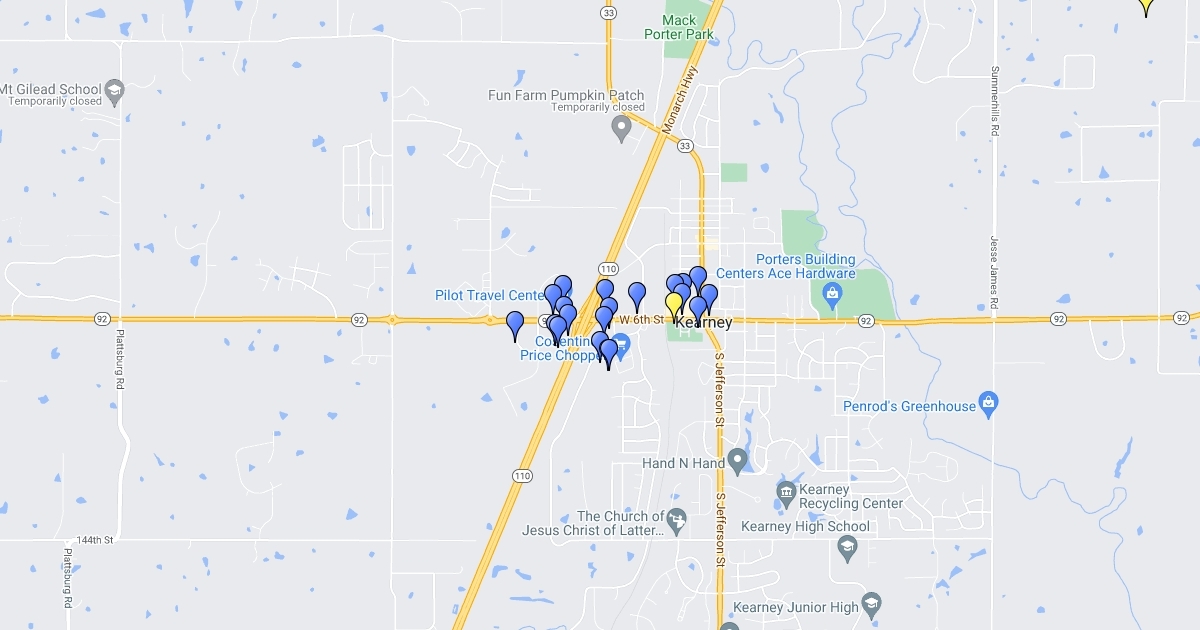Select Fun Farm Pumpkin Patch marker
The image size is (1200, 630).
(621, 127)
